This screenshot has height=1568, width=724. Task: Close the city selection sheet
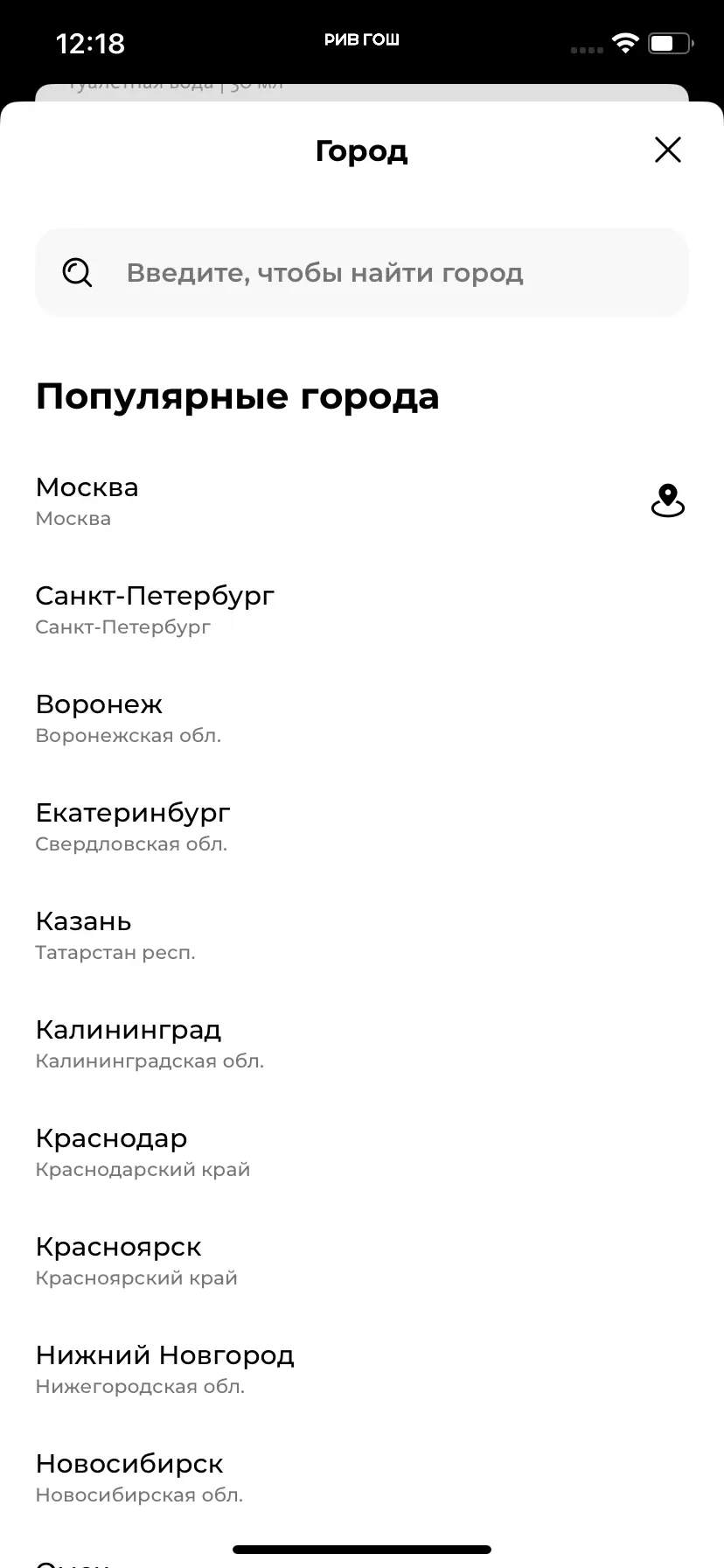click(x=668, y=150)
